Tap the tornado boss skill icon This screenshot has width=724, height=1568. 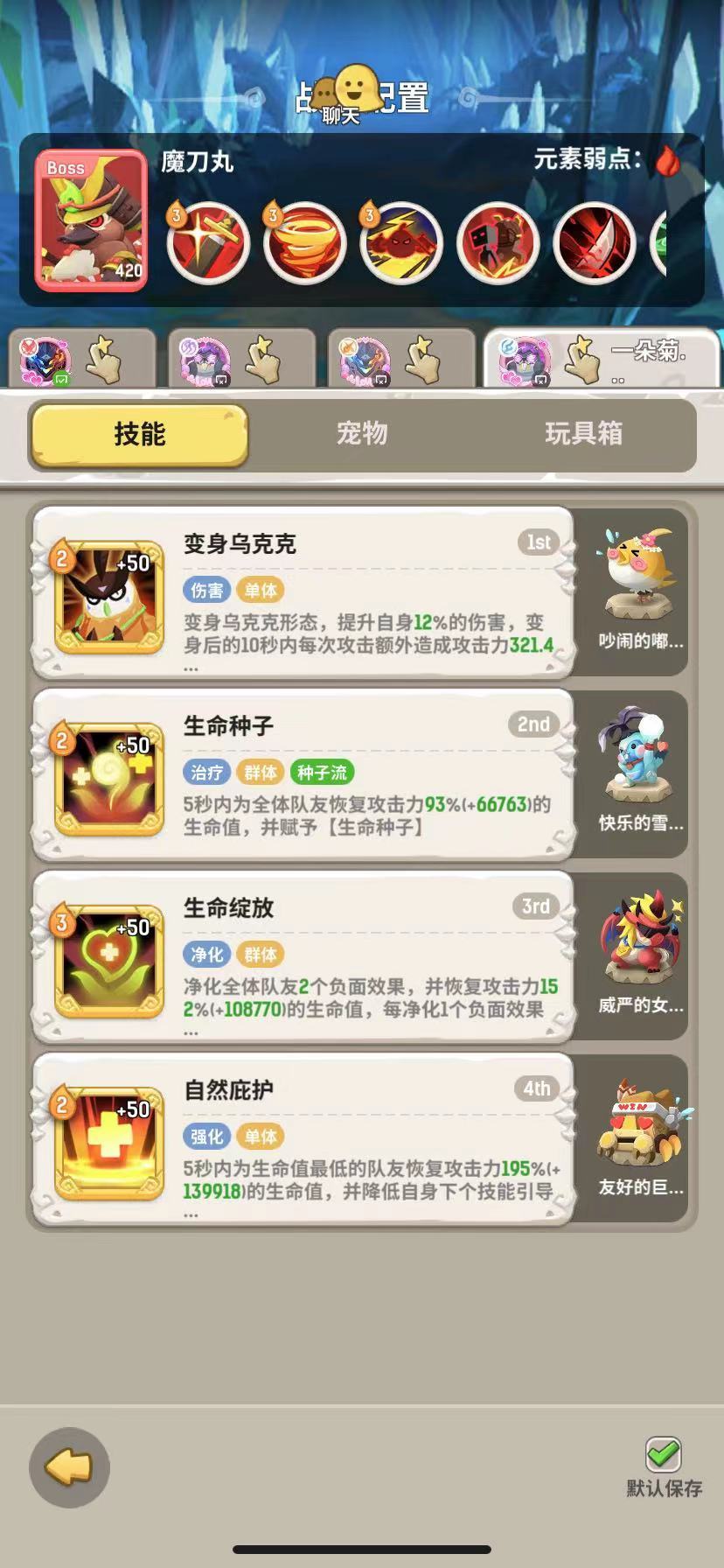[305, 244]
